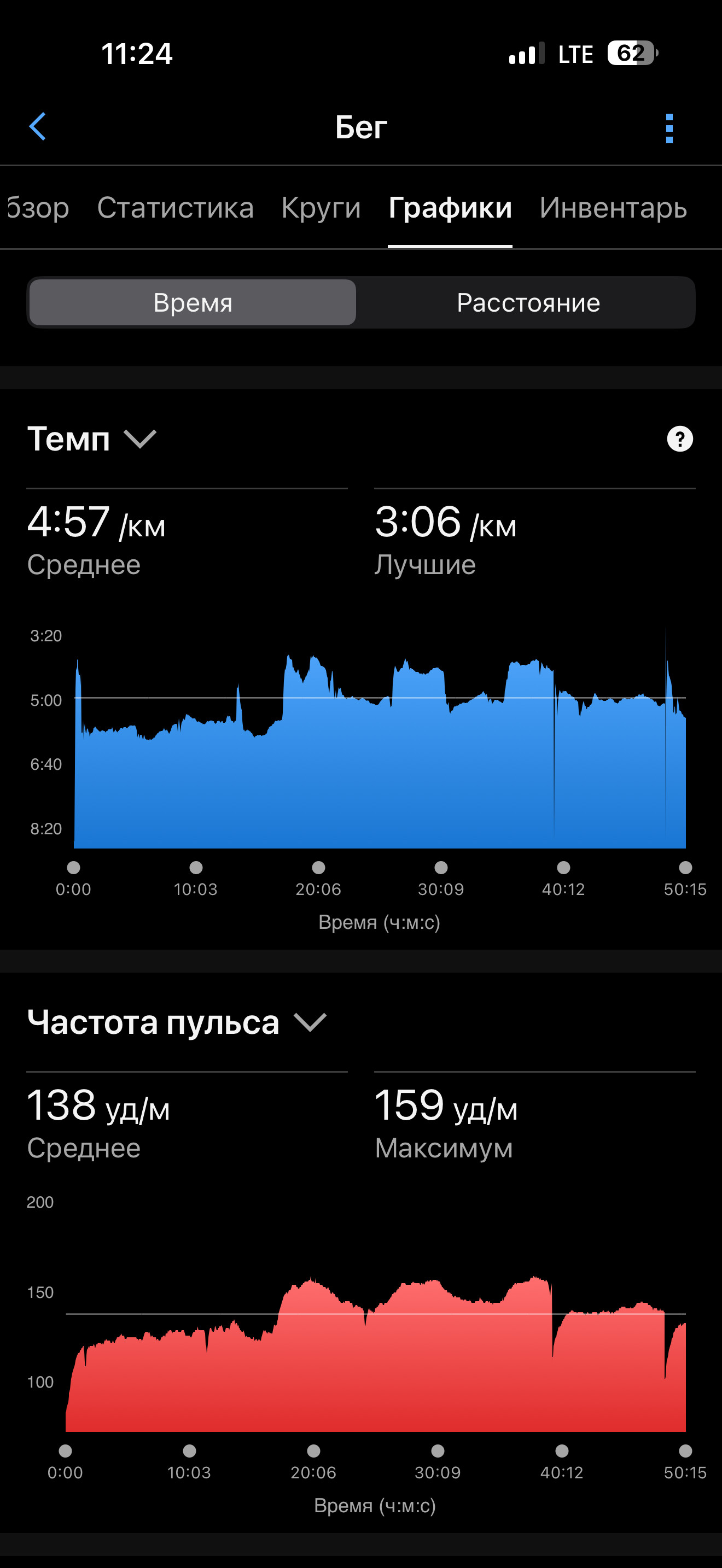Screen dimensions: 722x1568
Task: Switch to the Статистика tab
Action: (176, 208)
